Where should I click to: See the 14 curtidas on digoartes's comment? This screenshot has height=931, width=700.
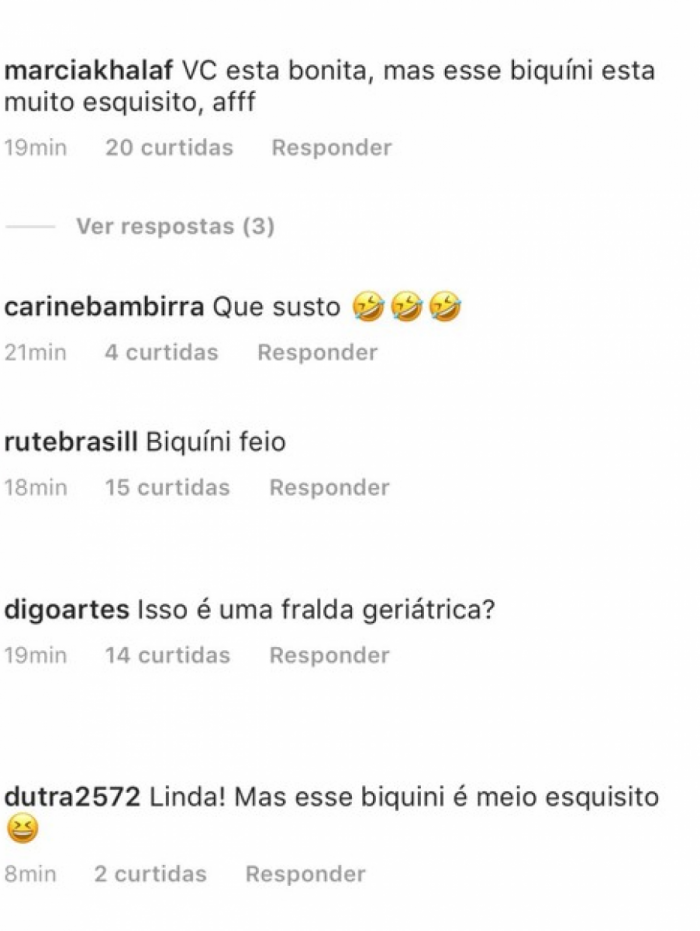pyautogui.click(x=167, y=656)
